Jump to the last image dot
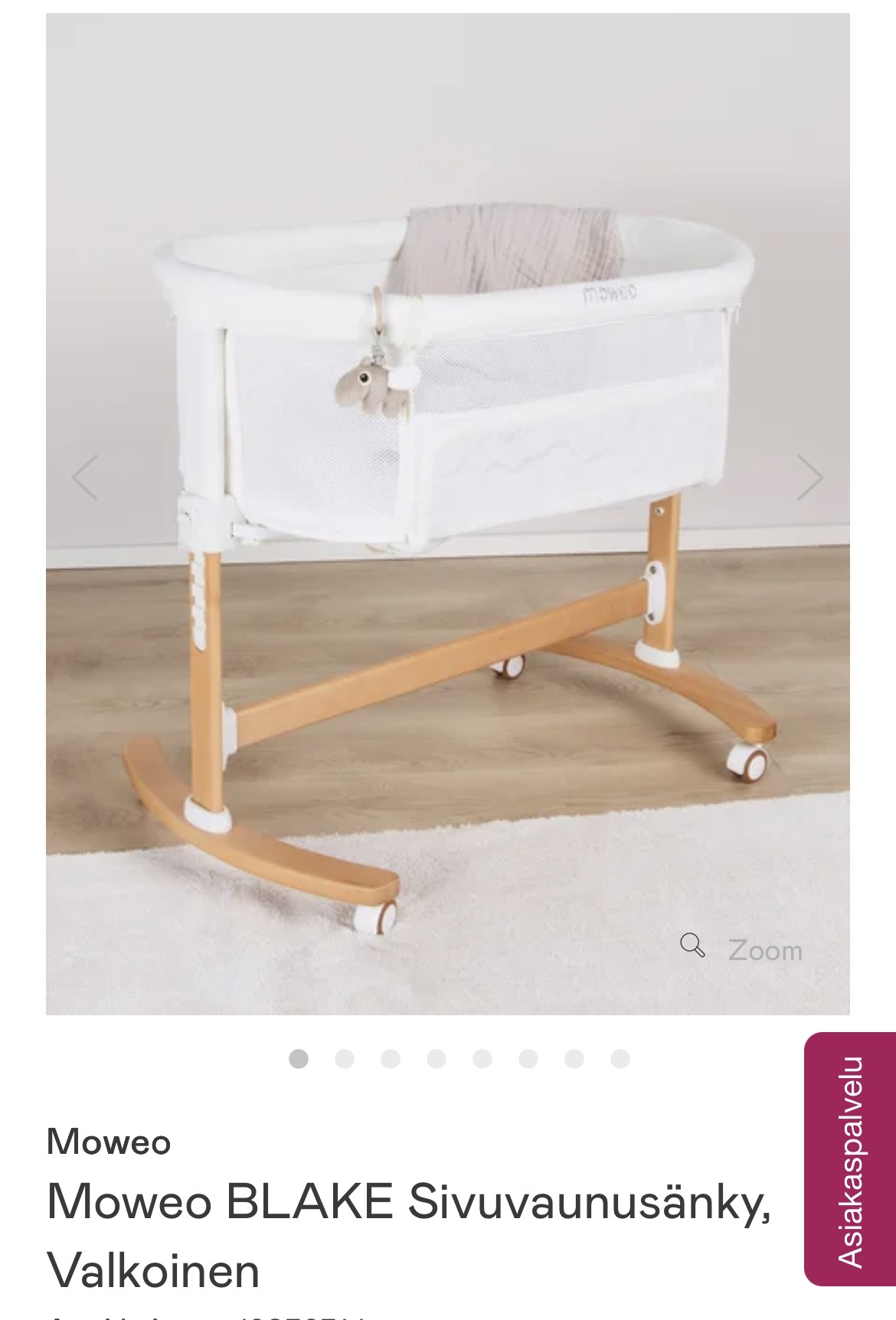 (x=620, y=1059)
